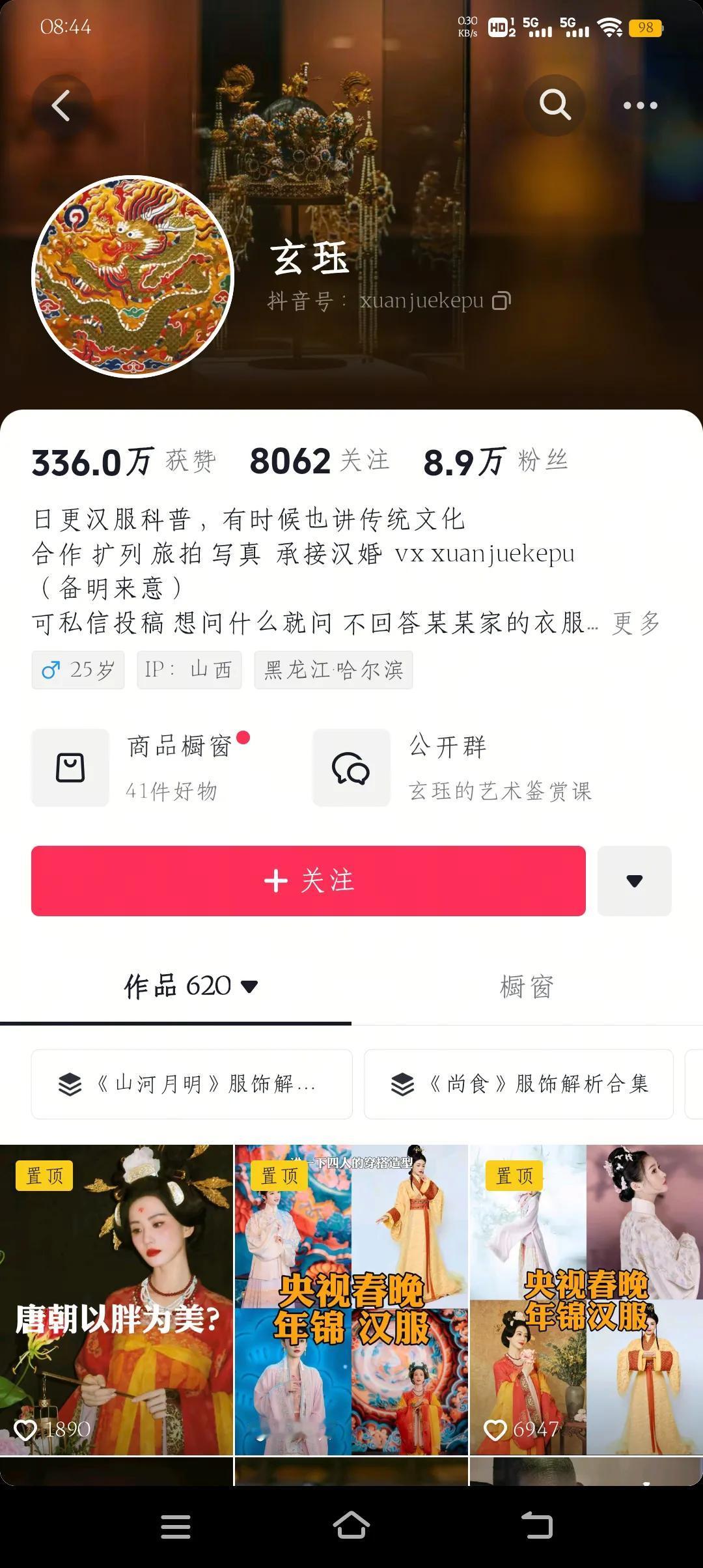Viewport: 703px width, 1568px height.
Task: View the 8.9万 粉丝 followers list
Action: (x=496, y=461)
